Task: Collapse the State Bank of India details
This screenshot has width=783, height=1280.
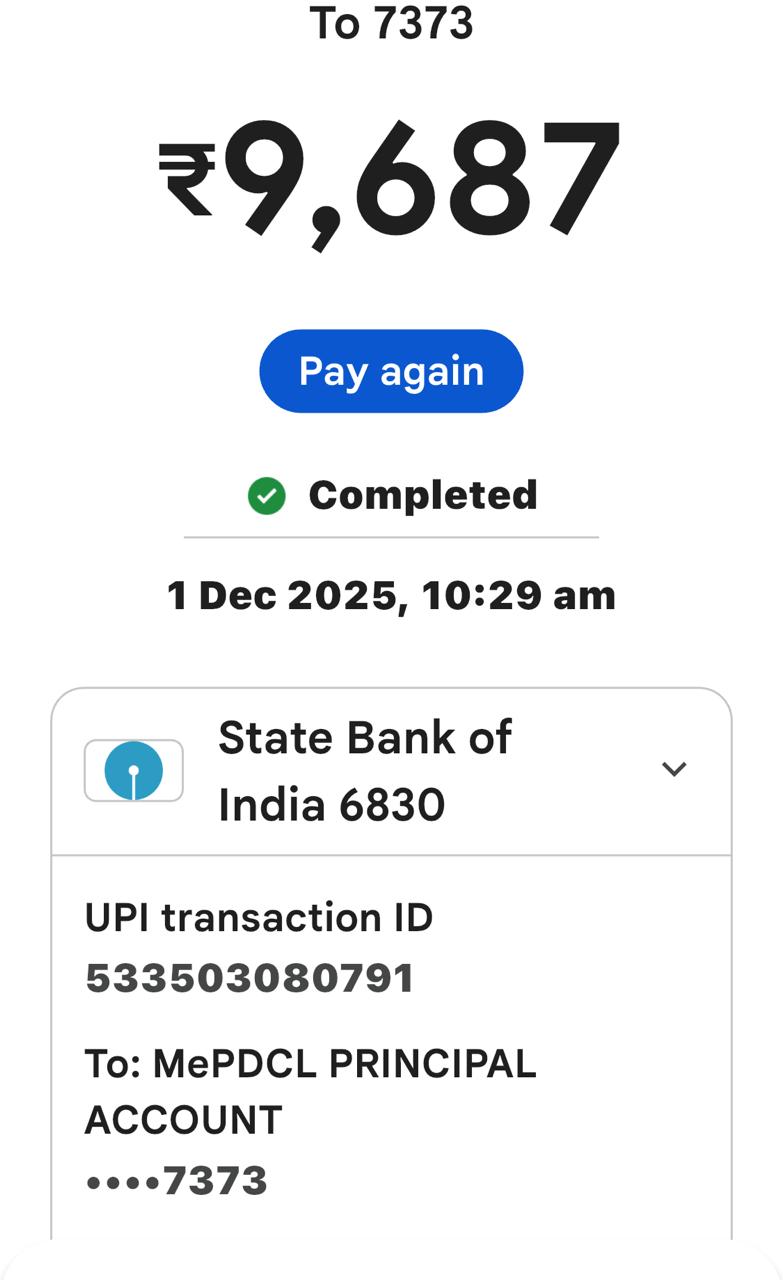Action: point(674,769)
